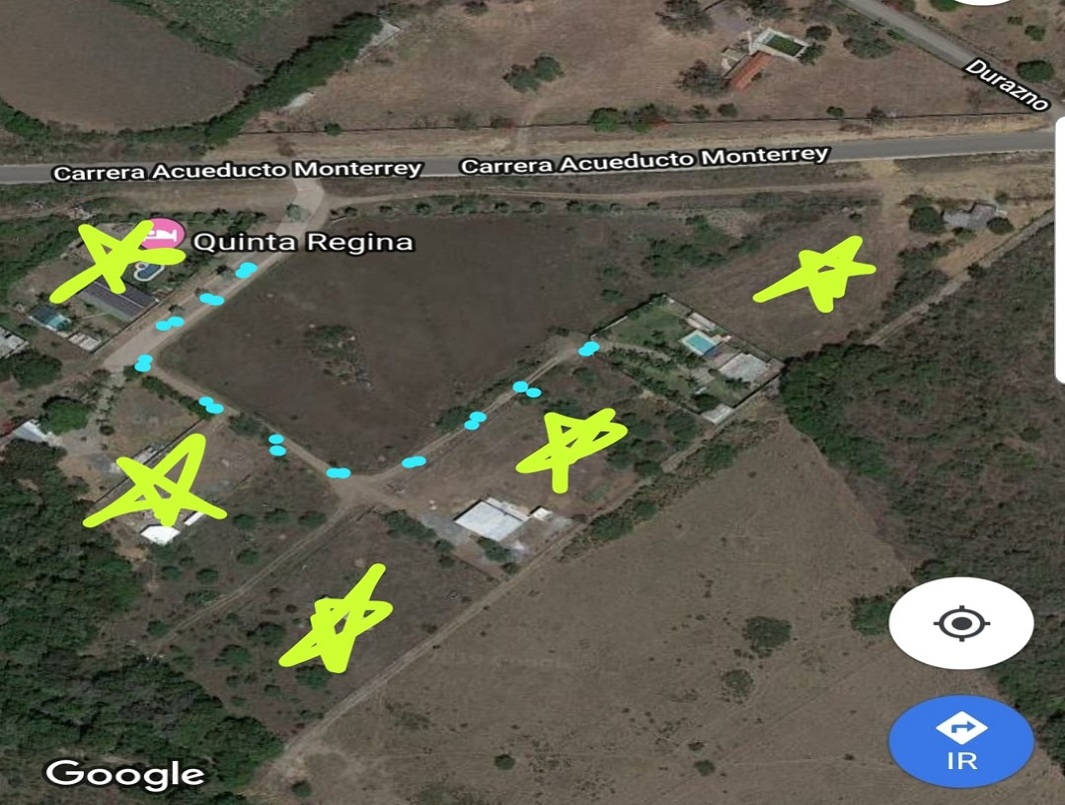The image size is (1065, 805).
Task: Start directions with the IR button
Action: 960,741
